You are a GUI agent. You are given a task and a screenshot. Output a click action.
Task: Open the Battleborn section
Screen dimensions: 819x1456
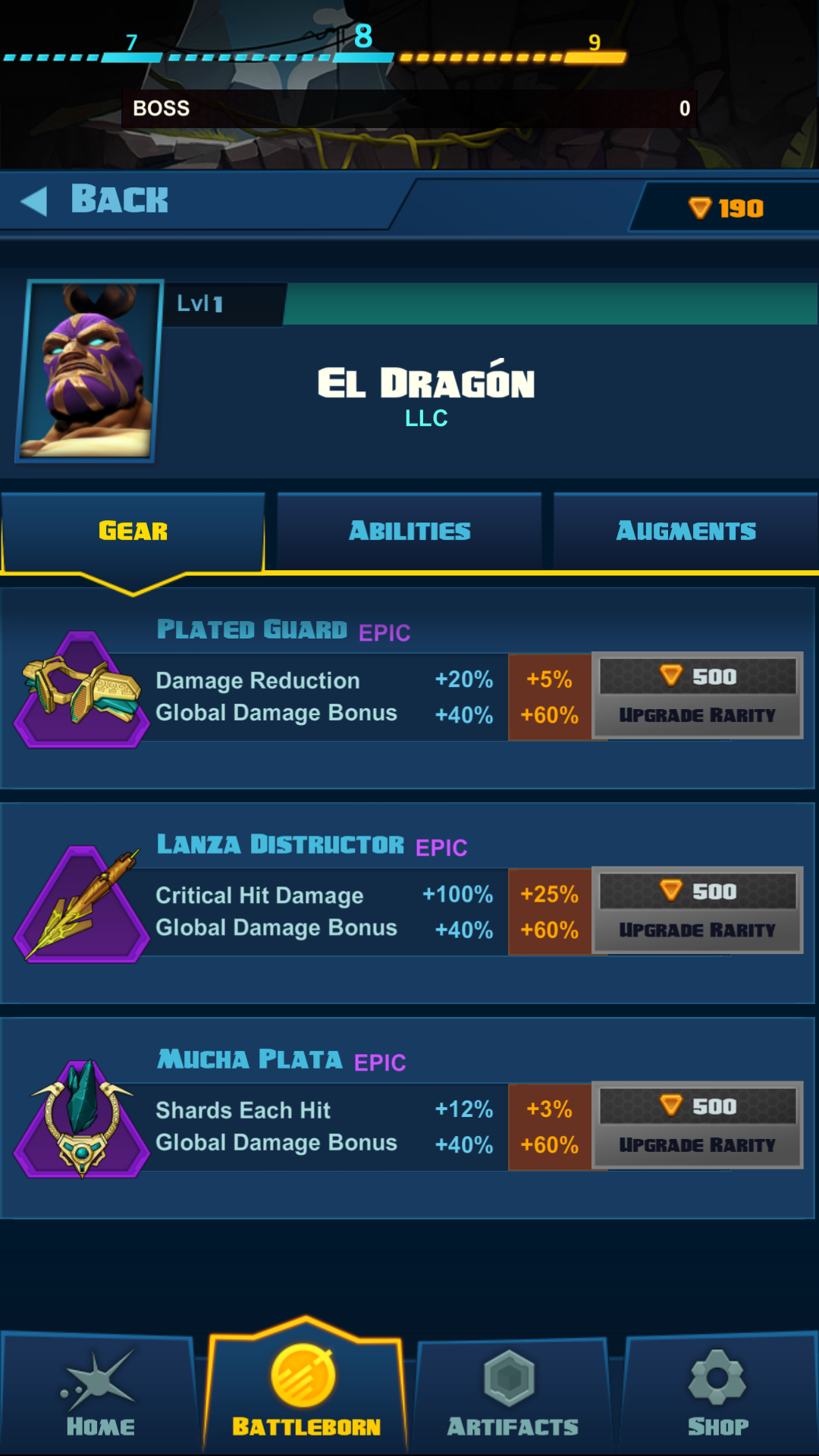click(306, 1392)
